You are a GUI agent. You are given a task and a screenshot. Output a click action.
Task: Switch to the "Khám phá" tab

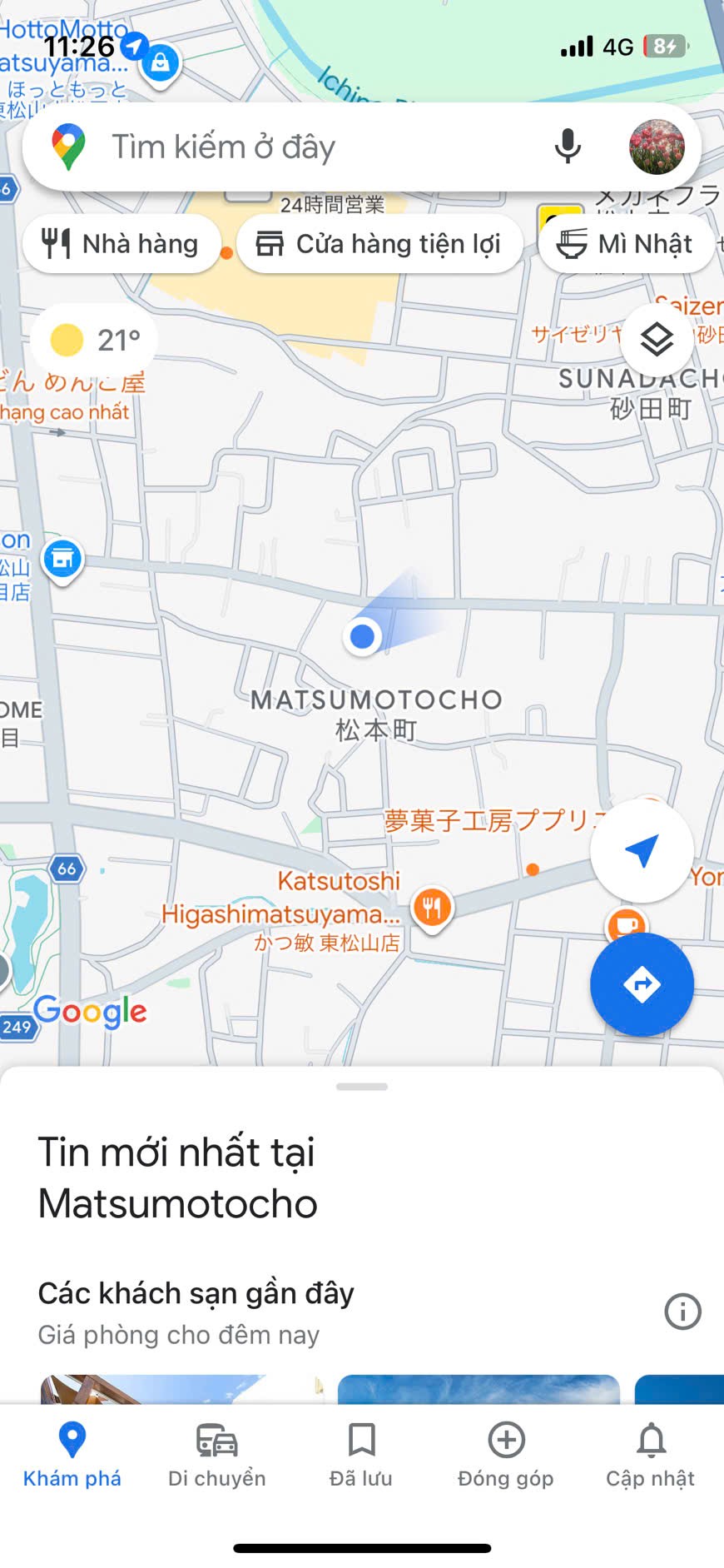(x=72, y=1455)
